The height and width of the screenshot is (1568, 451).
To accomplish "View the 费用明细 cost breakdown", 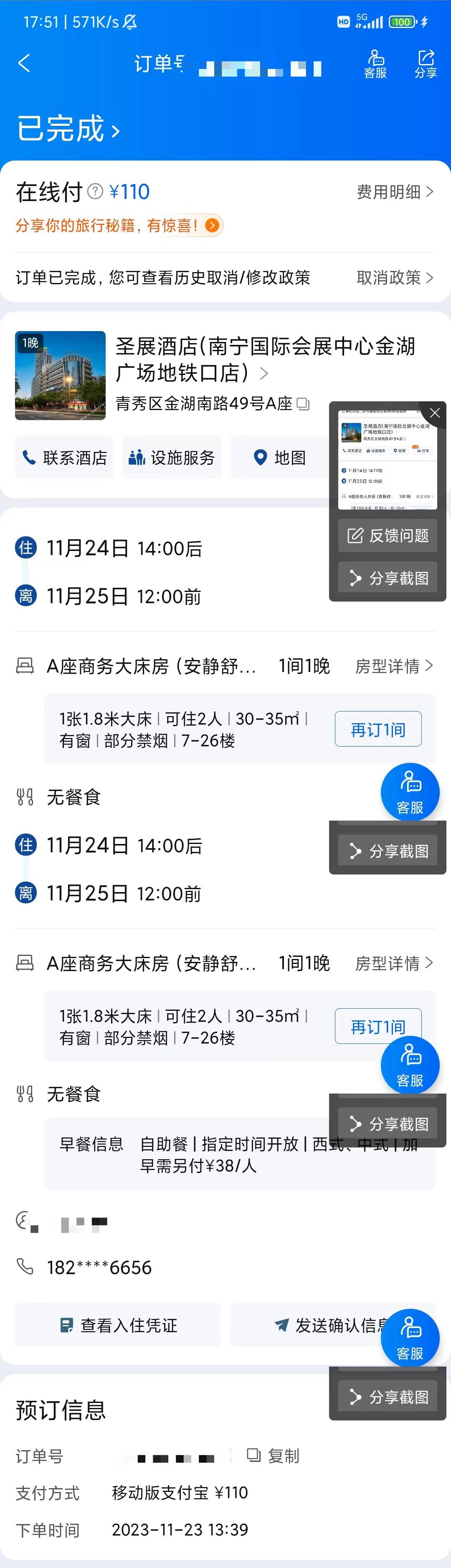I will [x=395, y=192].
